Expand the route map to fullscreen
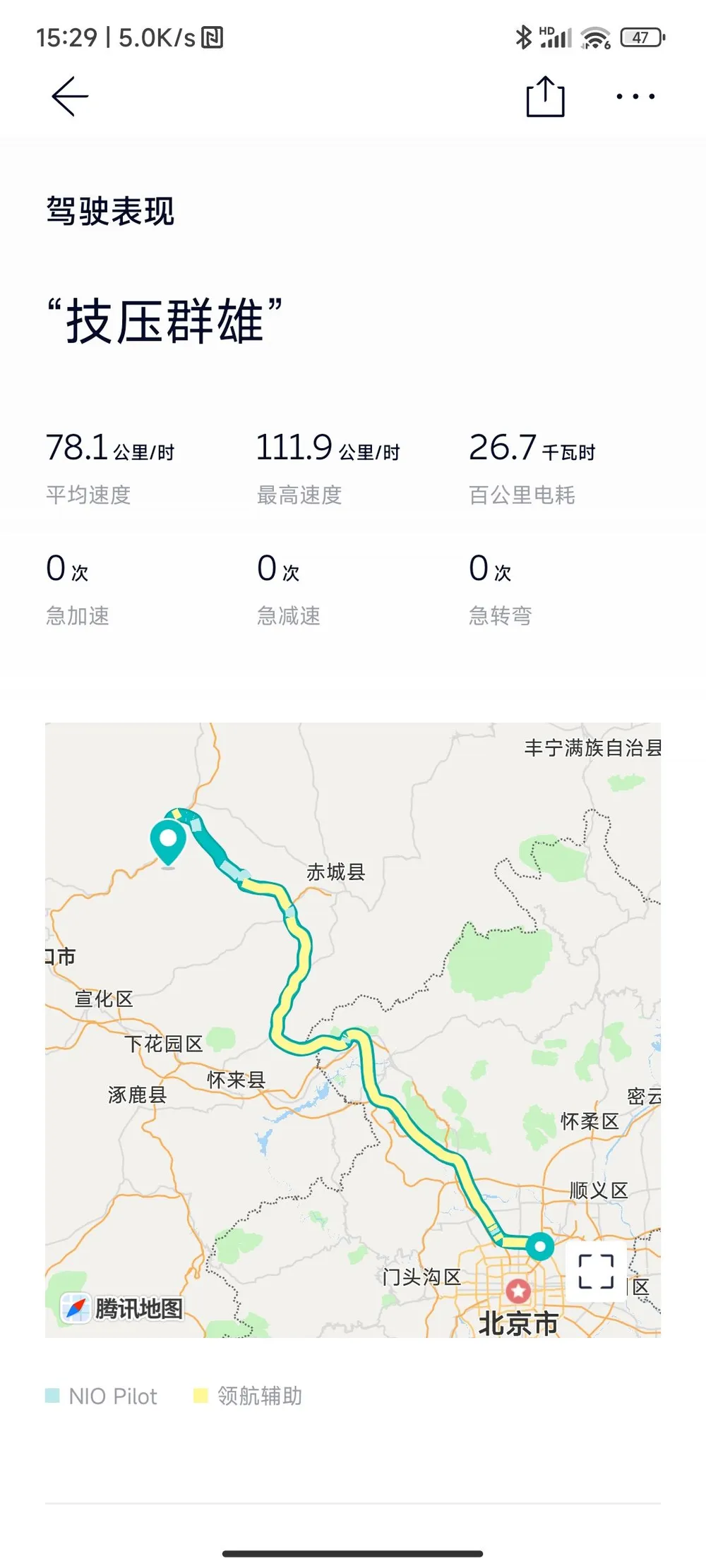This screenshot has width=706, height=1568. pyautogui.click(x=596, y=1272)
